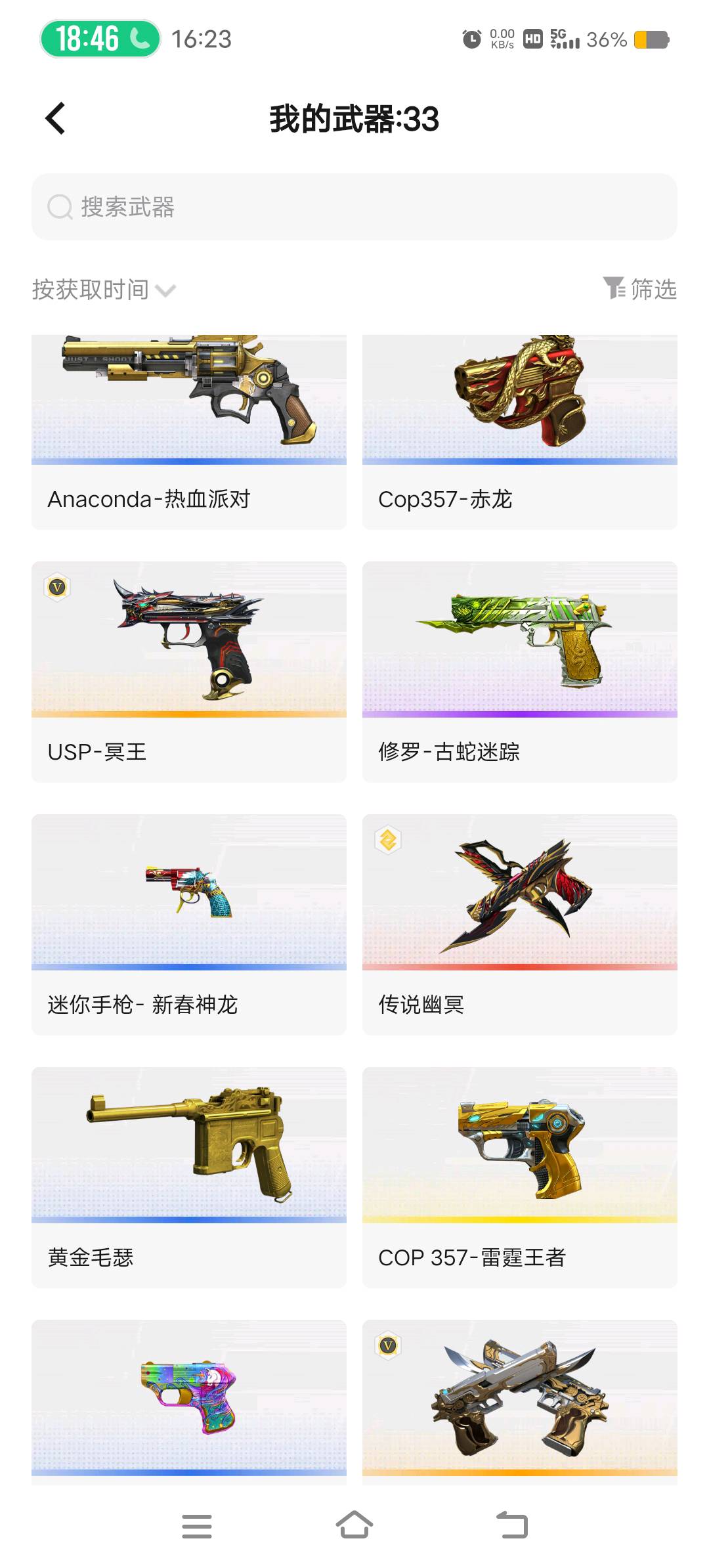Open the 黄金毛瑟 weapon card
The height and width of the screenshot is (1568, 709).
pos(189,1177)
